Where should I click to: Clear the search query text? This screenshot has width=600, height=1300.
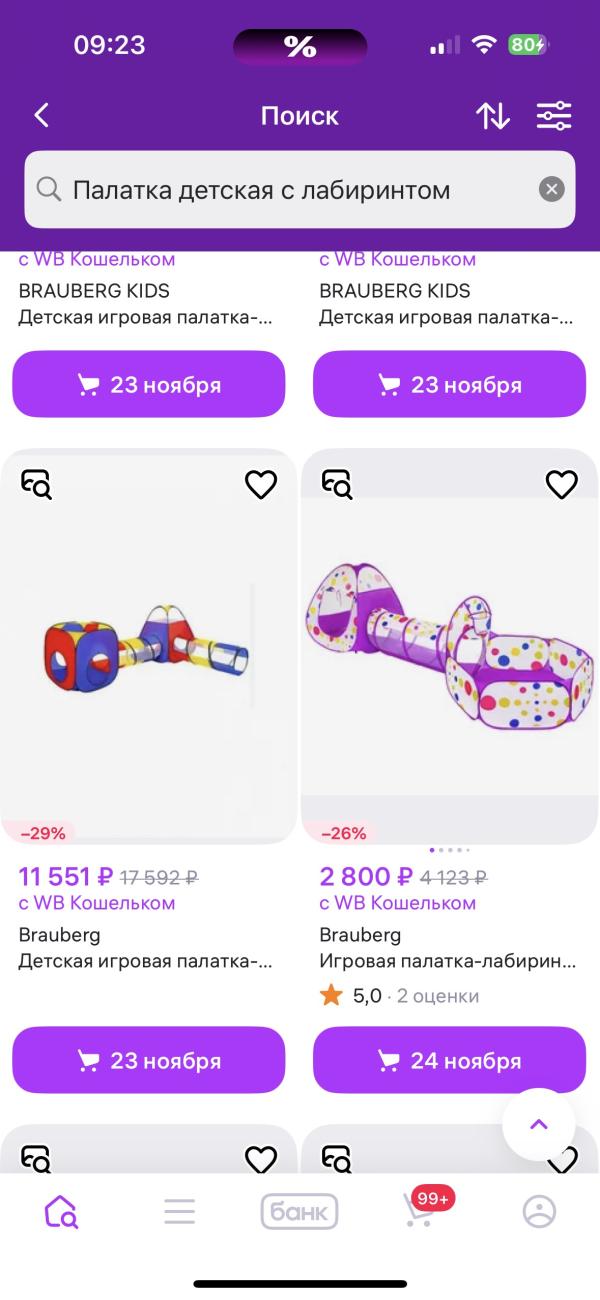click(551, 190)
